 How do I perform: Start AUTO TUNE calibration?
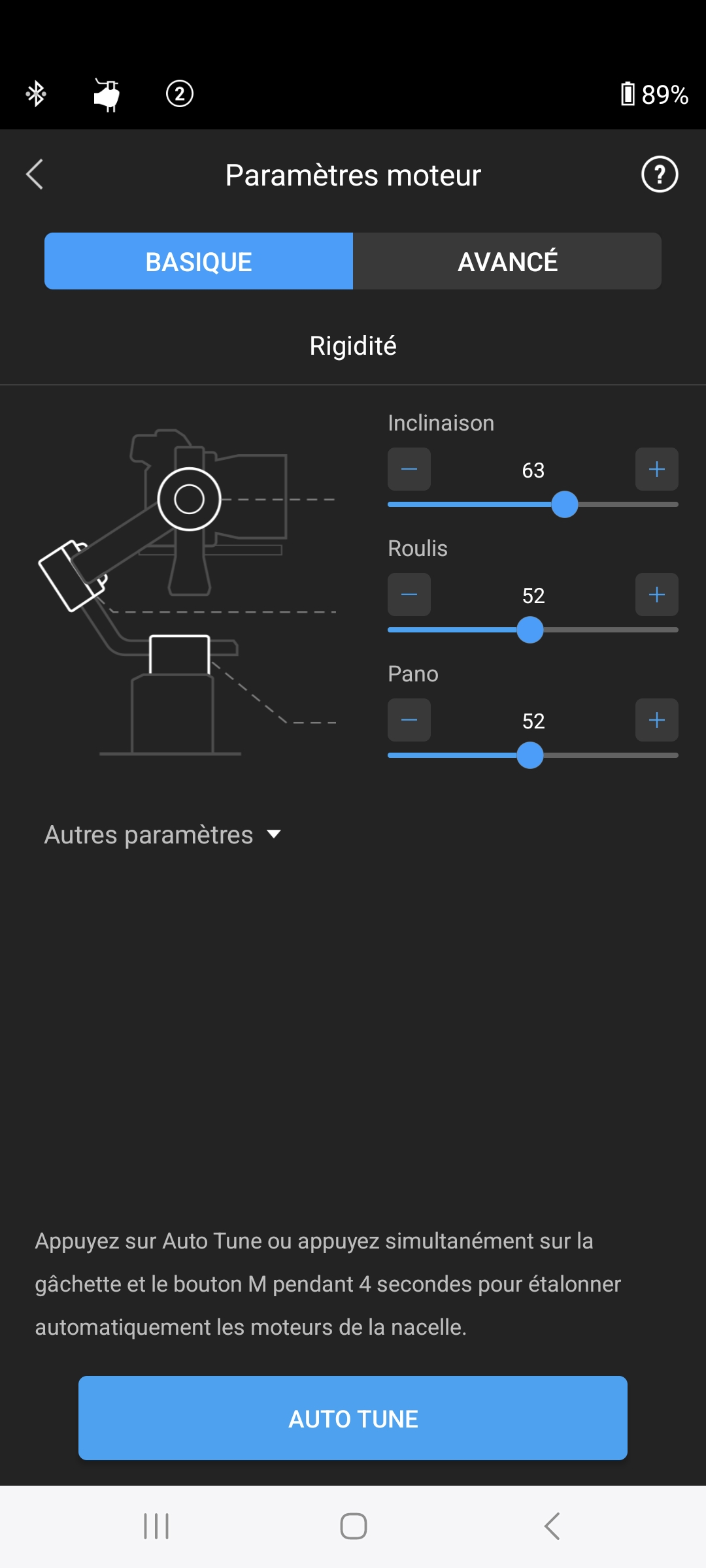click(x=353, y=1418)
